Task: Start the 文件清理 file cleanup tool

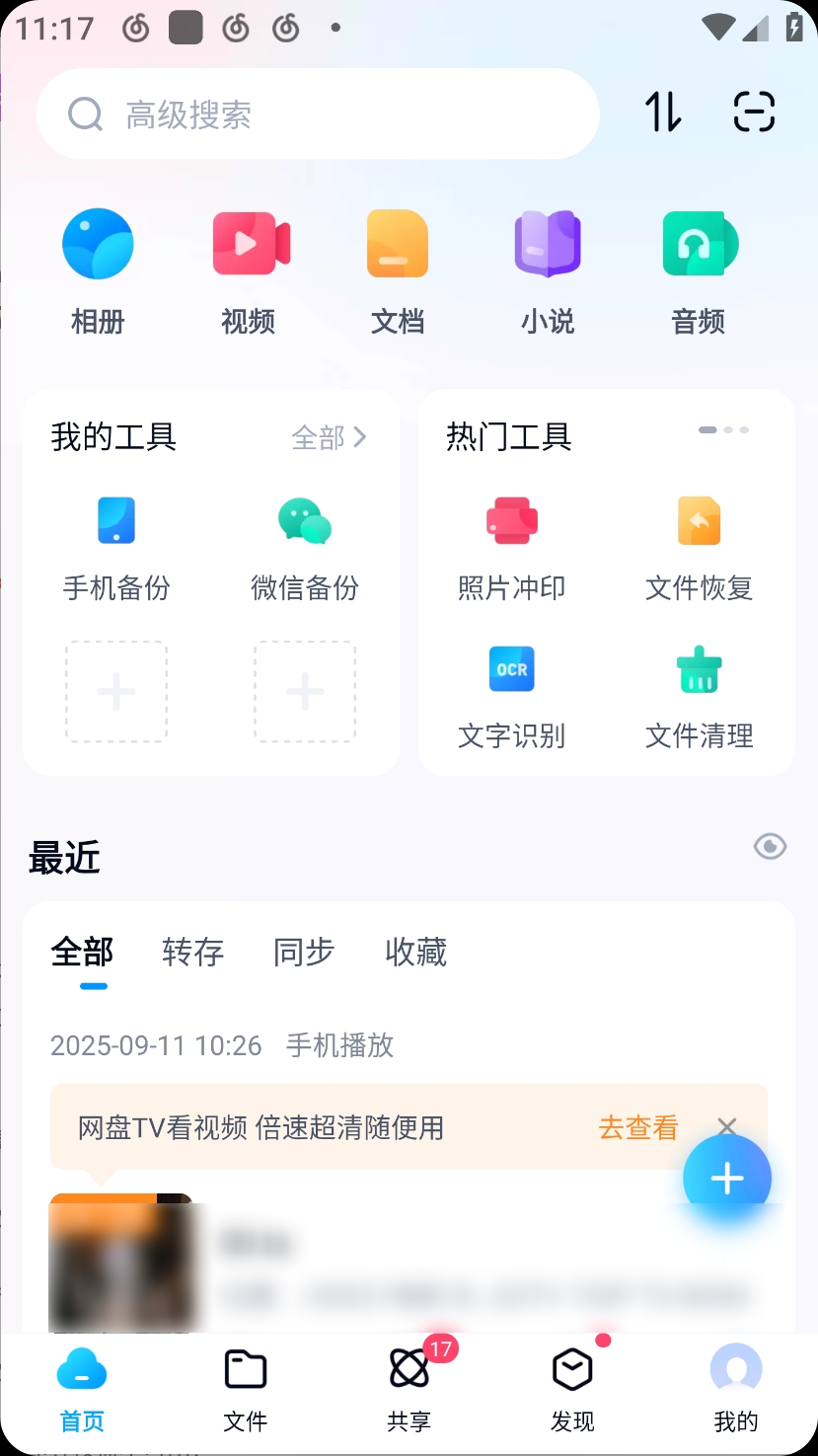Action: point(699,693)
